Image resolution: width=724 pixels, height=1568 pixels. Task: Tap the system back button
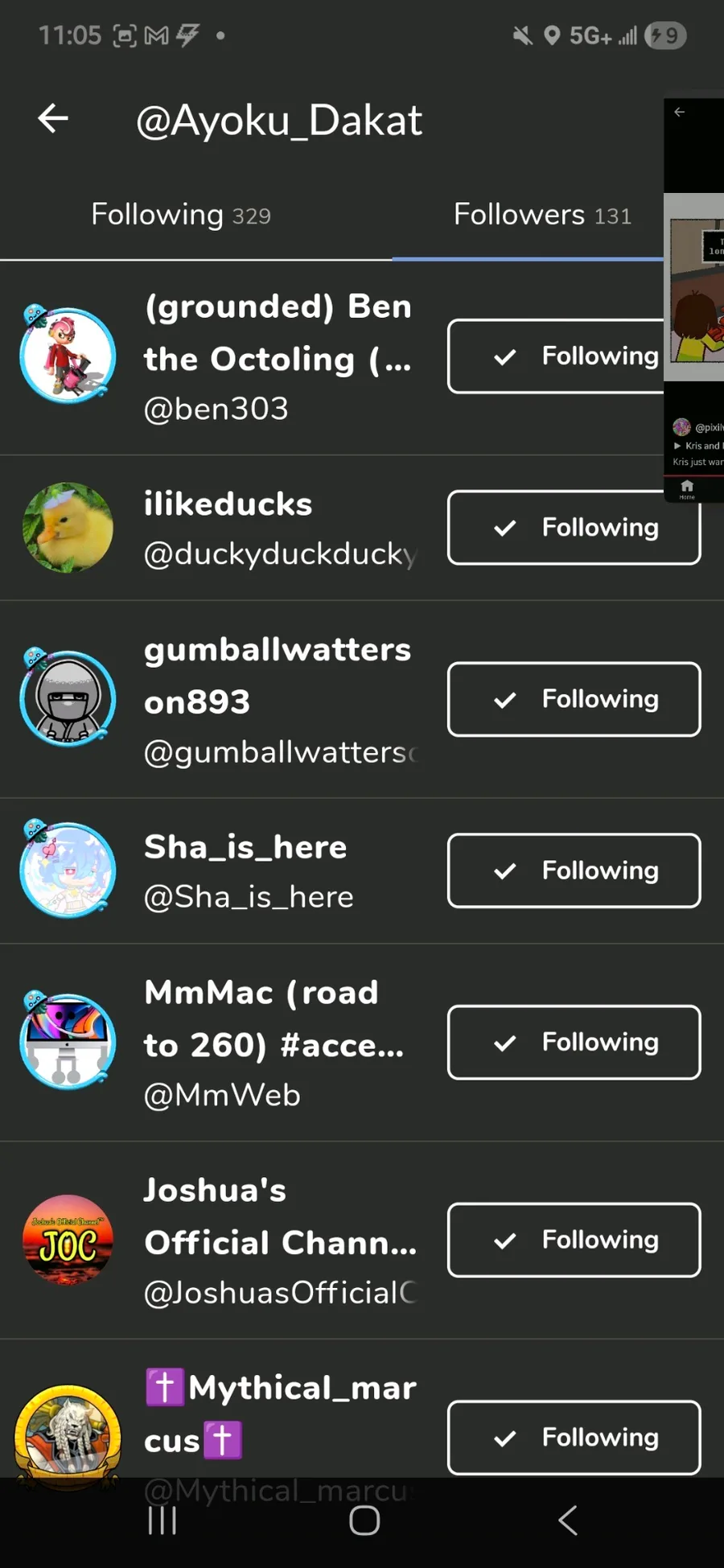tap(567, 1520)
